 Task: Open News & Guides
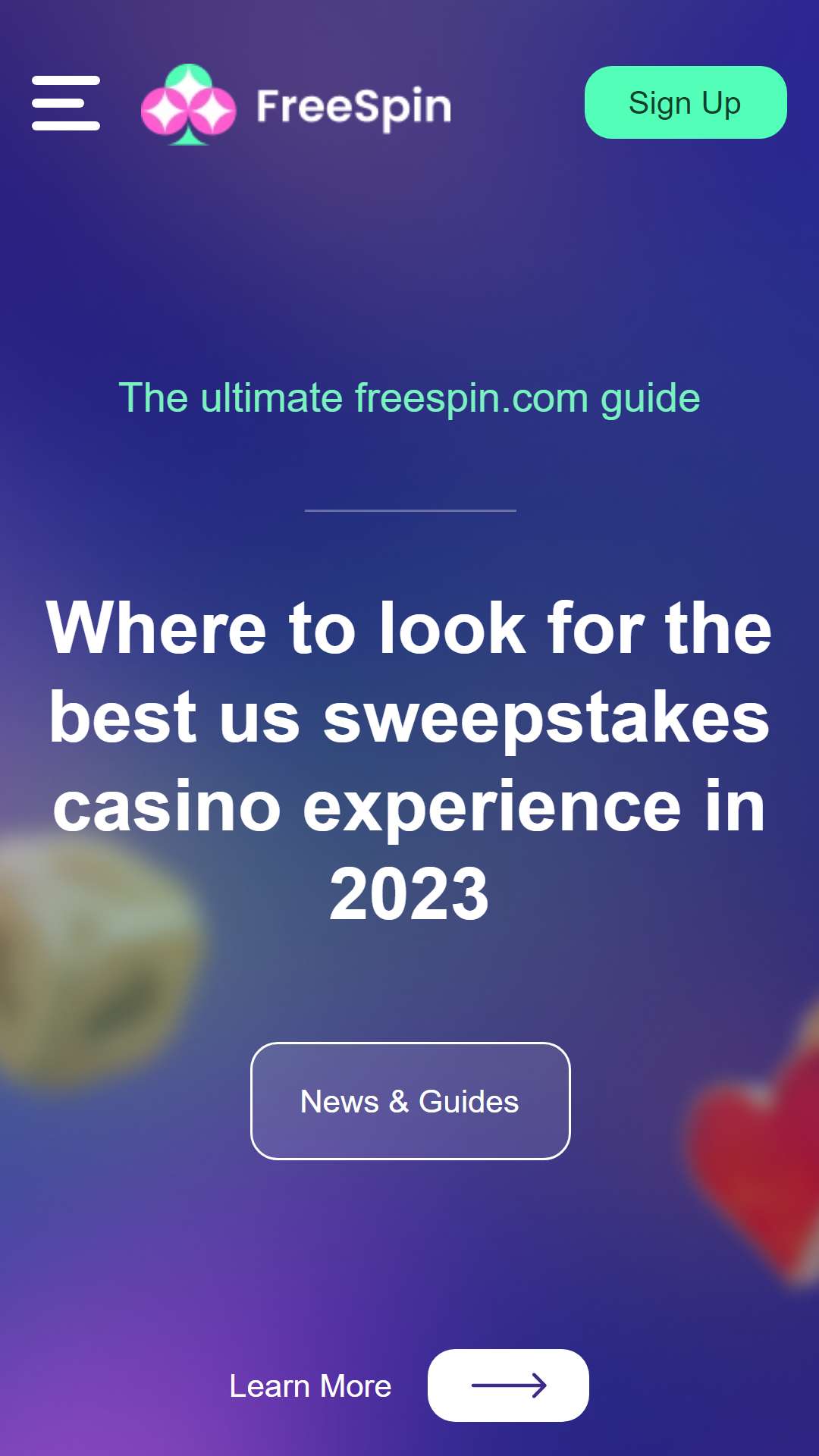[410, 1101]
